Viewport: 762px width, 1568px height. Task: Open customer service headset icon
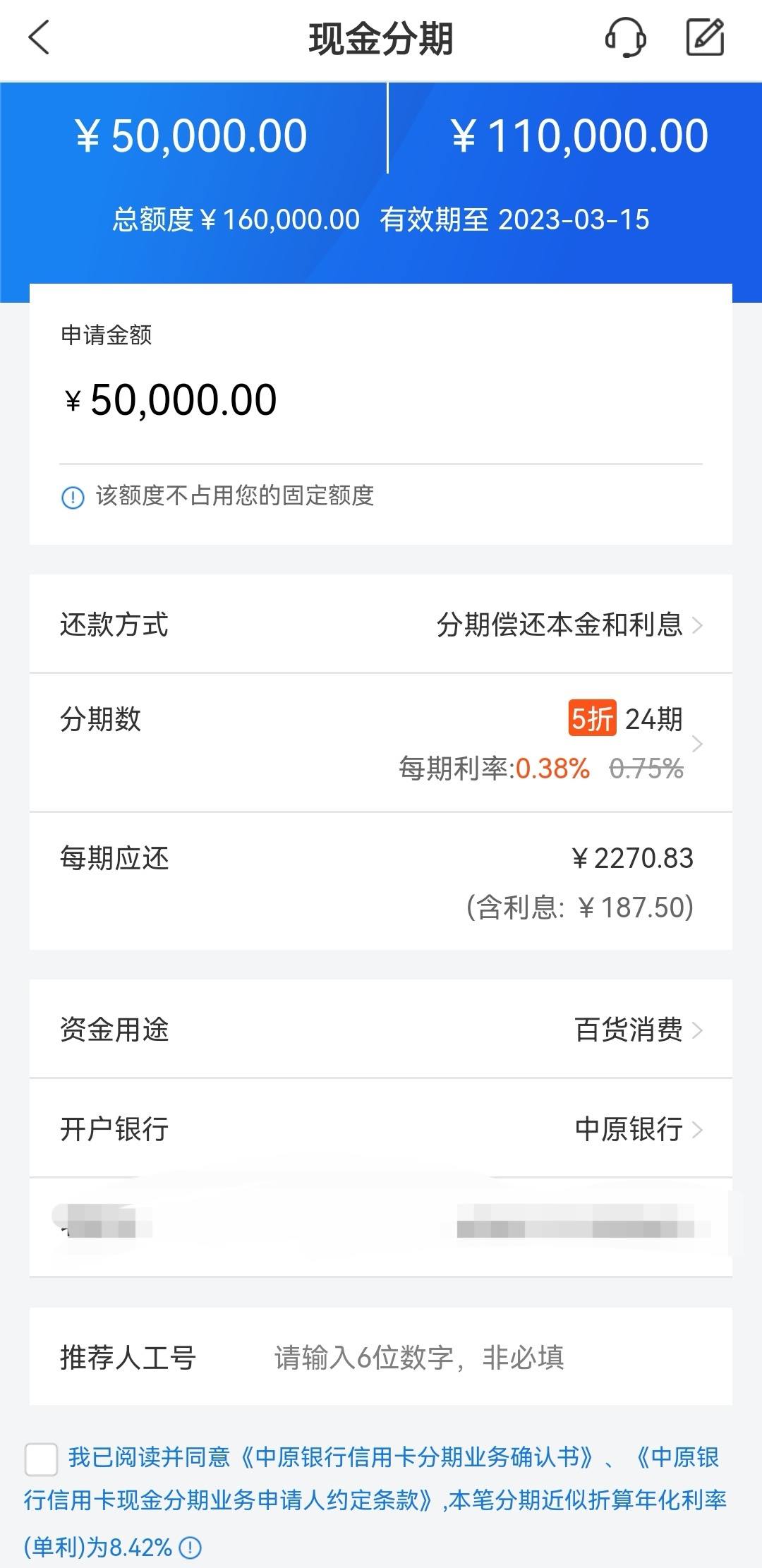coord(626,37)
